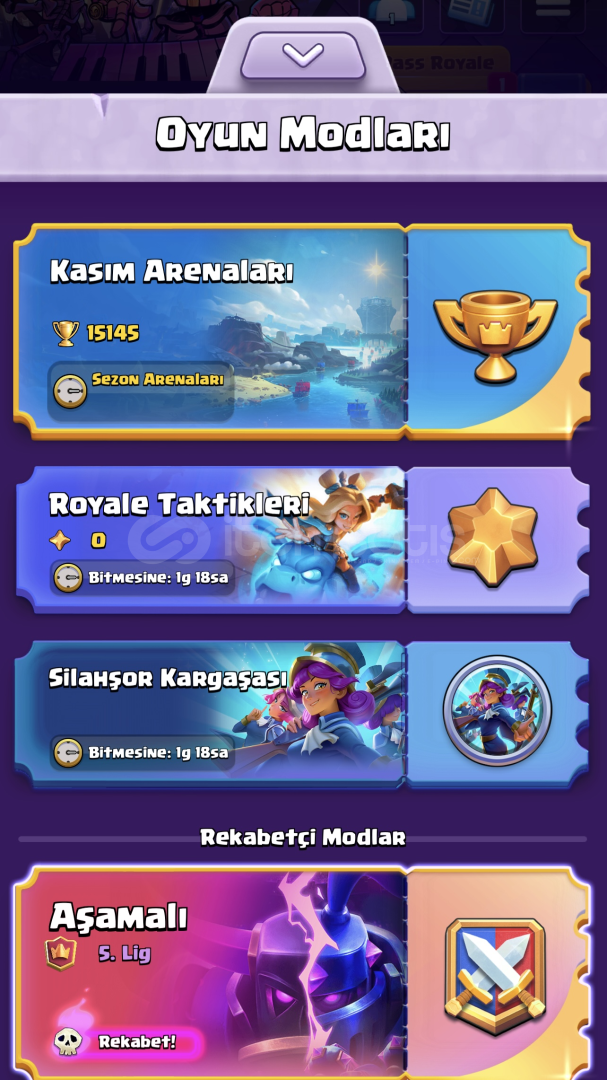Collapse the game modes panel with the chevron
The width and height of the screenshot is (607, 1080).
303,55
